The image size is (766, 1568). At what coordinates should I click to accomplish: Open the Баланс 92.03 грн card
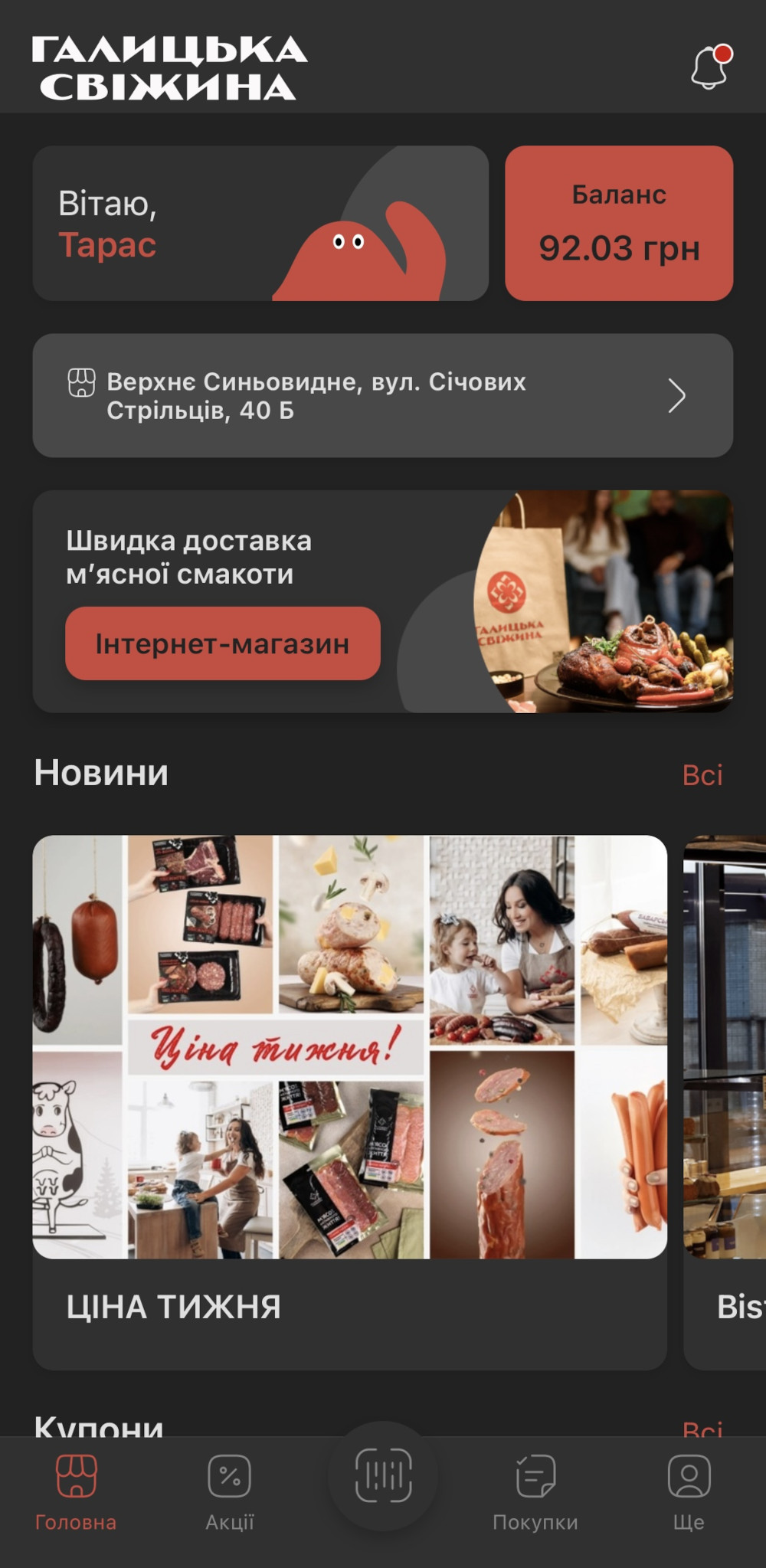click(618, 223)
